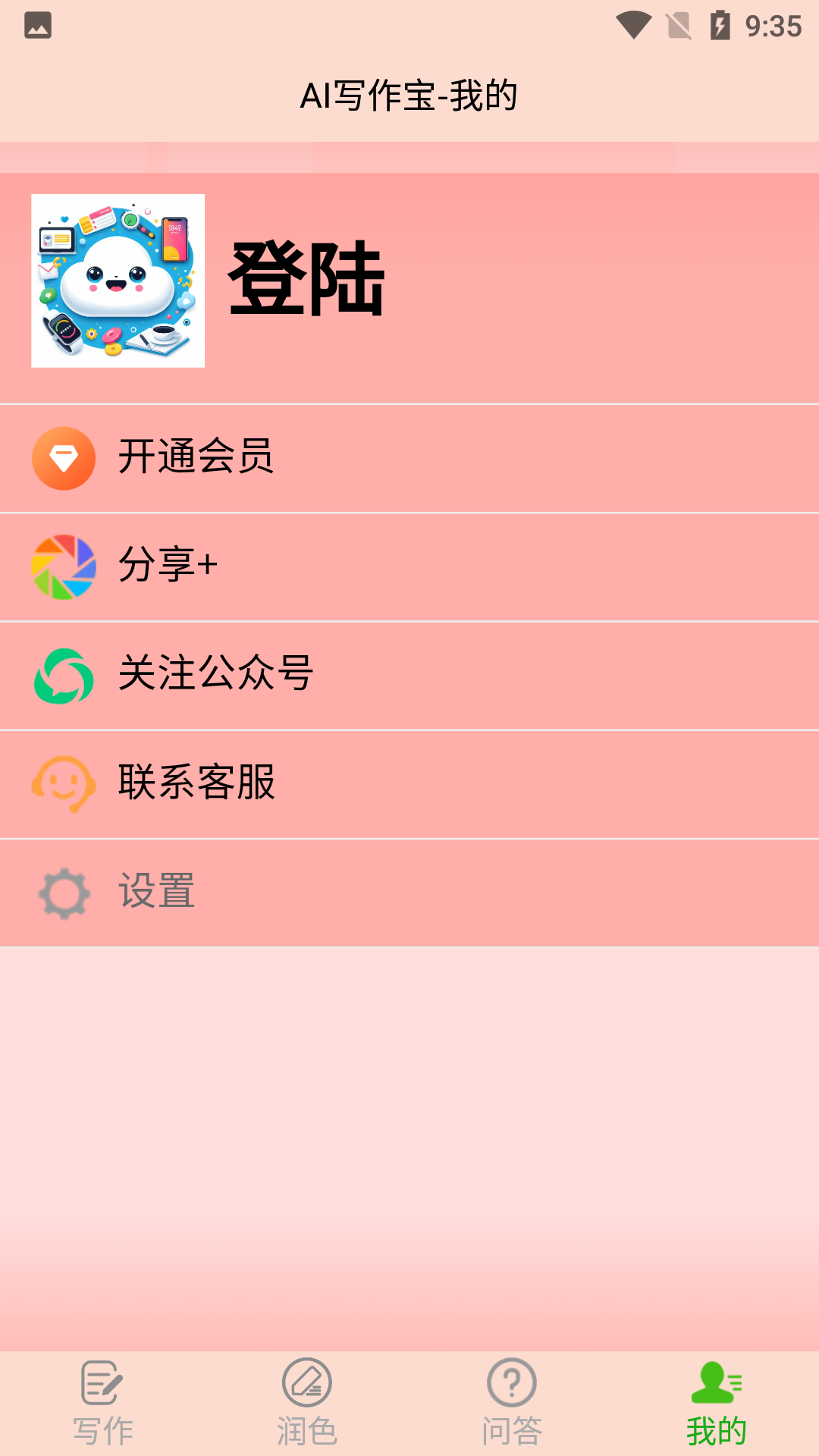
Task: Tap the Wi-Fi status bar icon
Action: [633, 24]
